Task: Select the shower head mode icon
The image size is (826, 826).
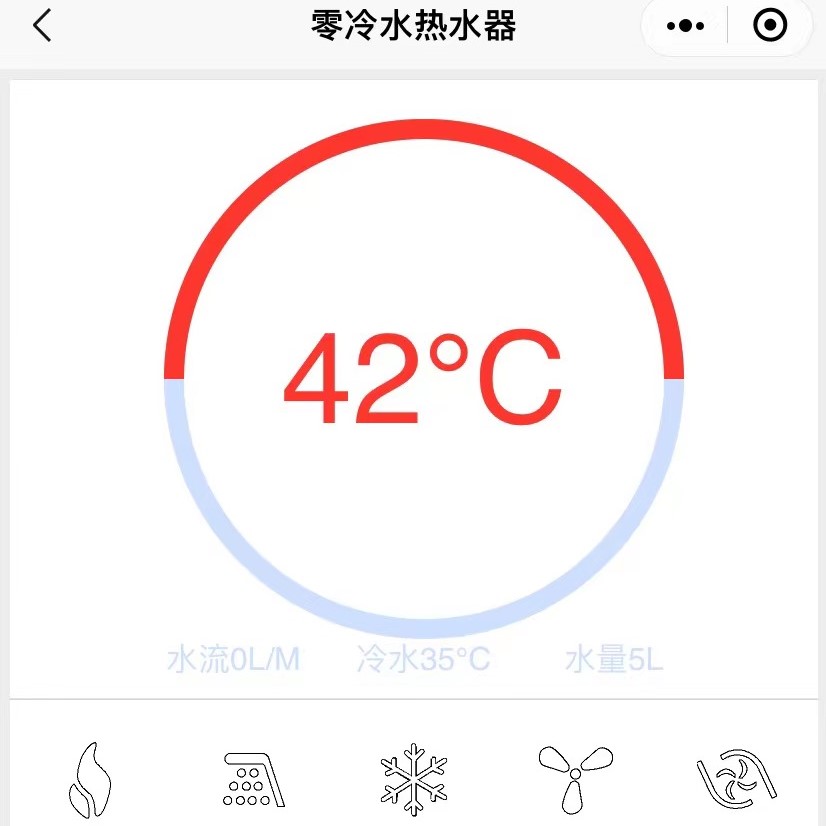Action: click(x=252, y=780)
